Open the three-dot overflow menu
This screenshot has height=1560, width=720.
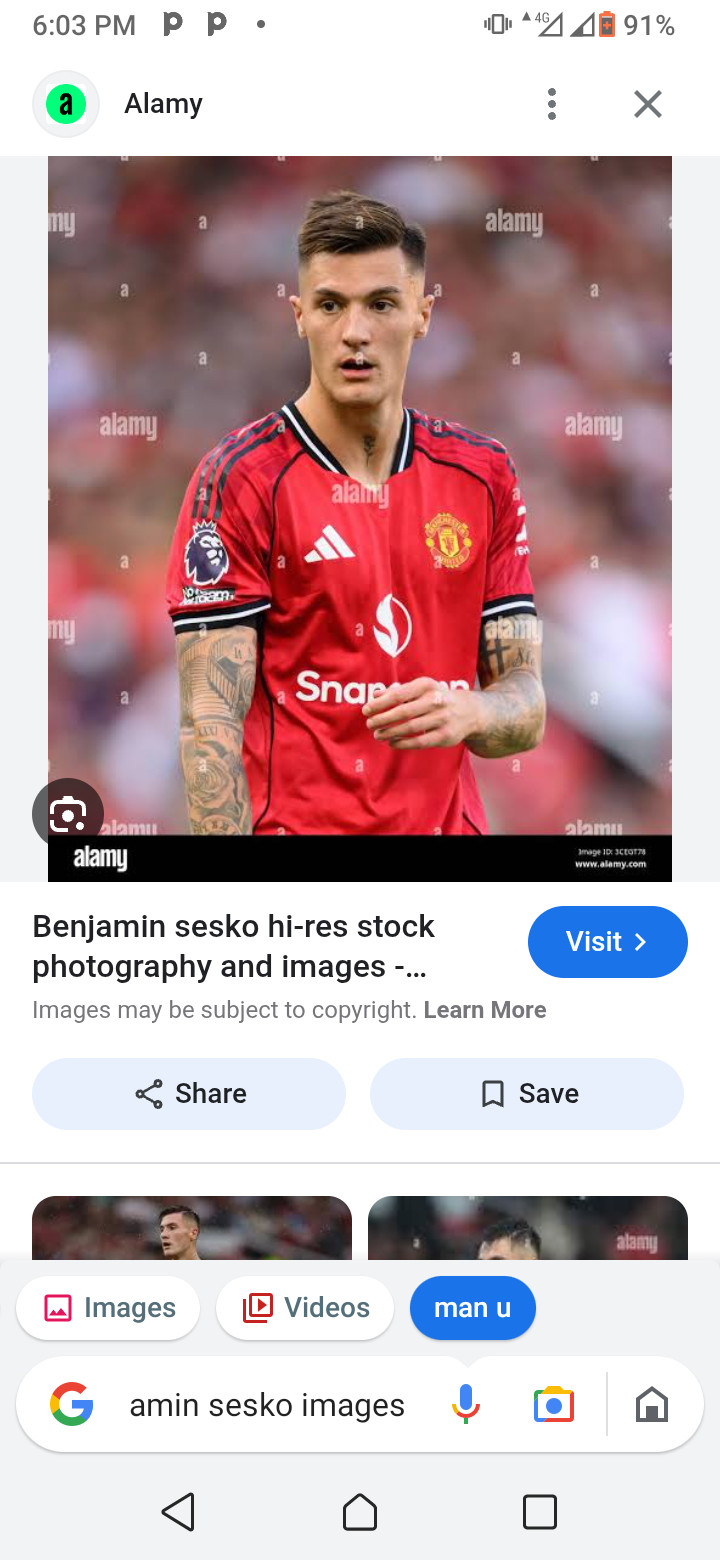(x=551, y=103)
